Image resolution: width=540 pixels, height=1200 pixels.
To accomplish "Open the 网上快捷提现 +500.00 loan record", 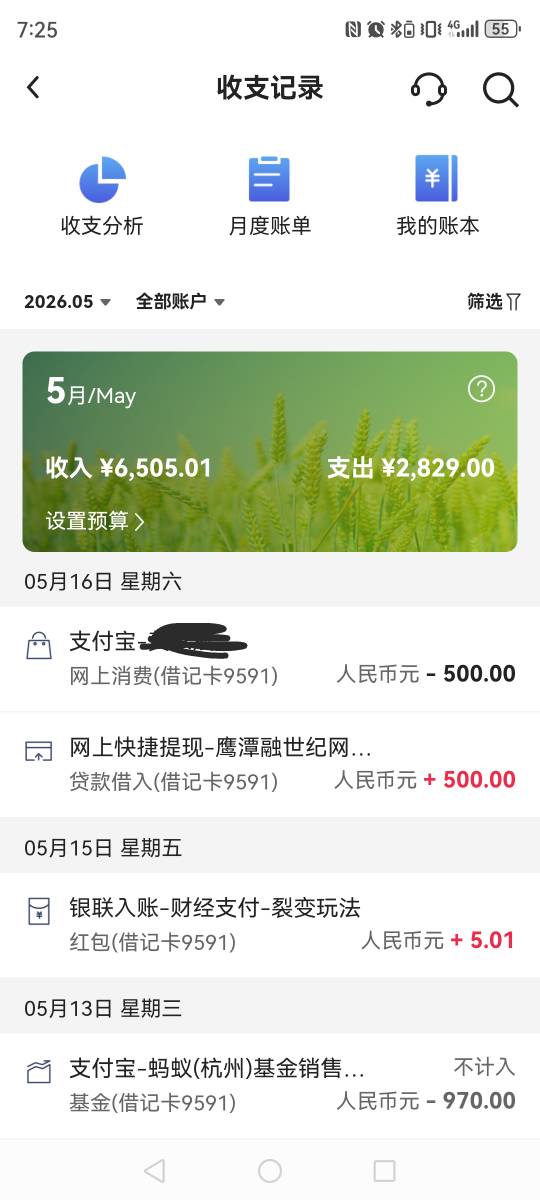I will [270, 765].
